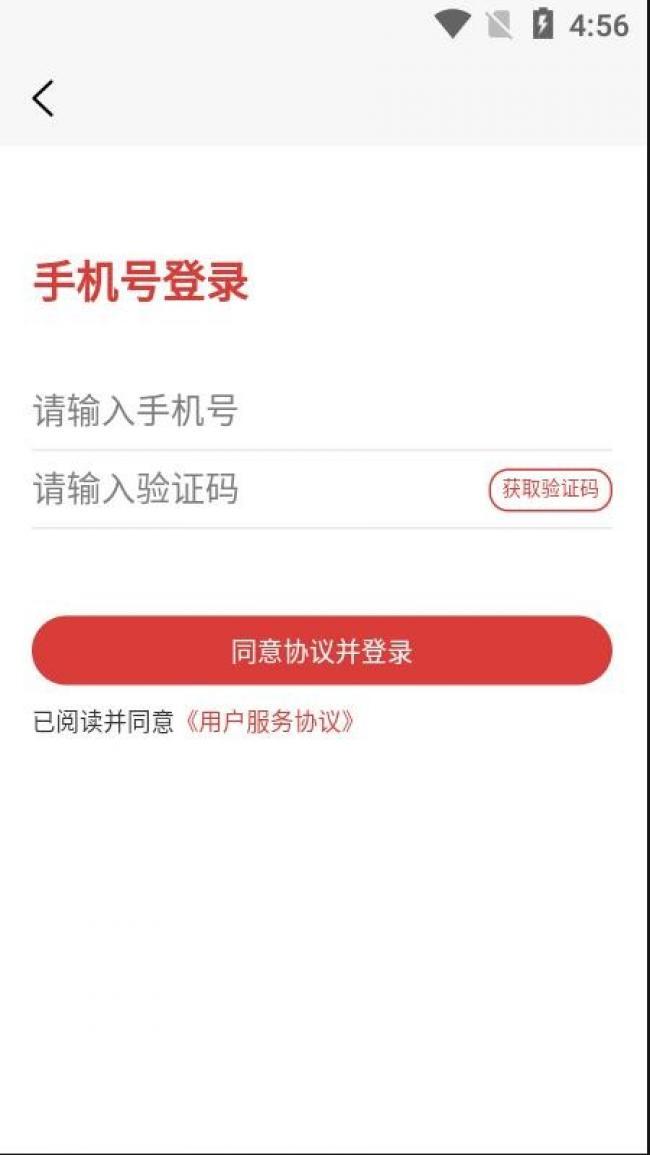Go back using the top-left arrow
The image size is (650, 1155).
43,99
